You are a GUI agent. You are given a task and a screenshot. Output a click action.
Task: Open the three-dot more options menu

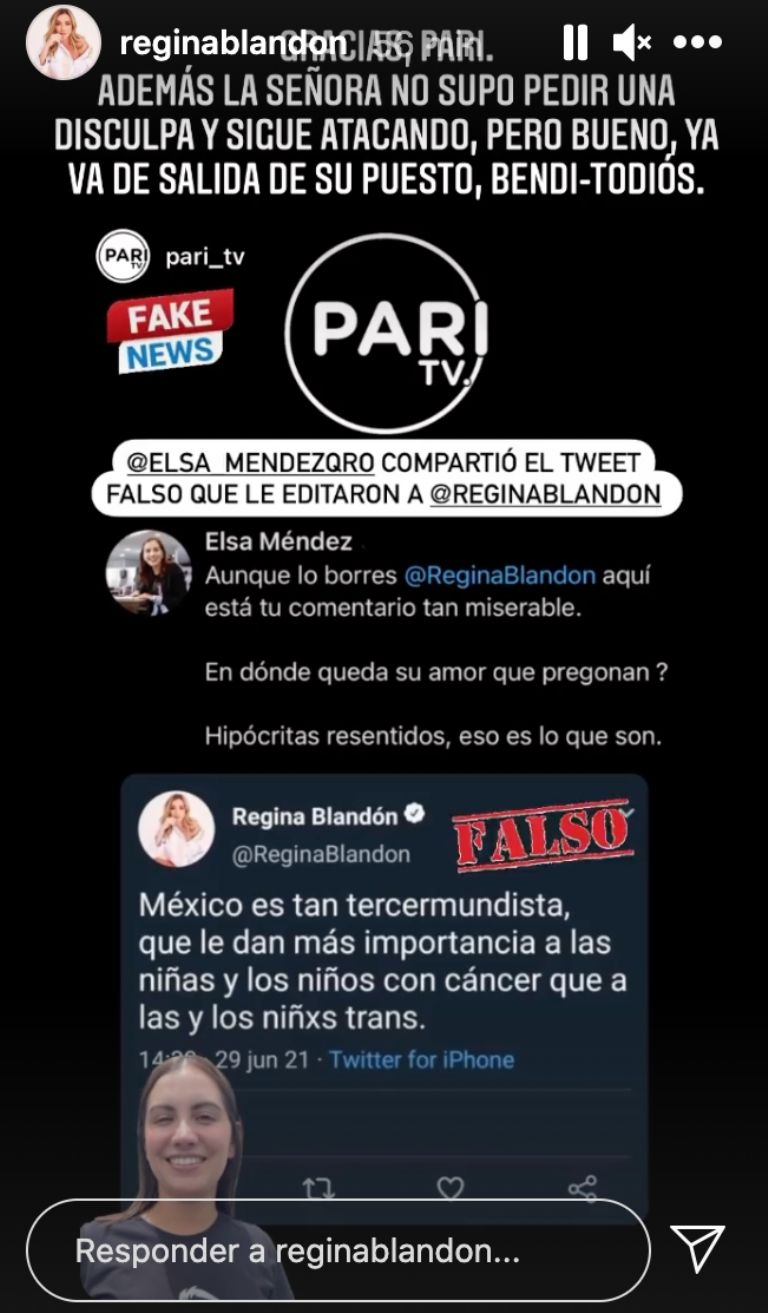click(x=697, y=43)
